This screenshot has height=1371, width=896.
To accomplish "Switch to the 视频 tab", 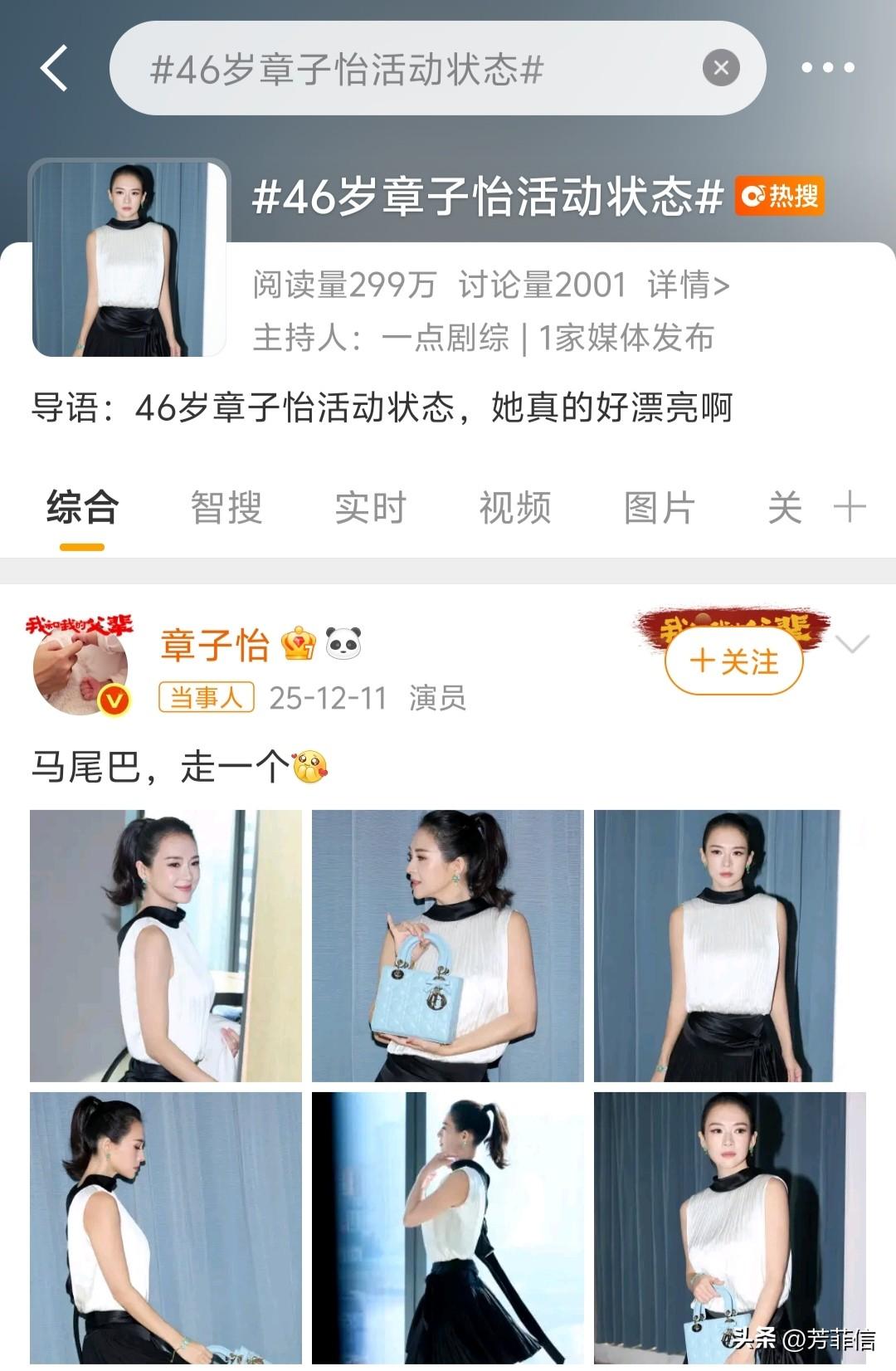I will point(515,508).
